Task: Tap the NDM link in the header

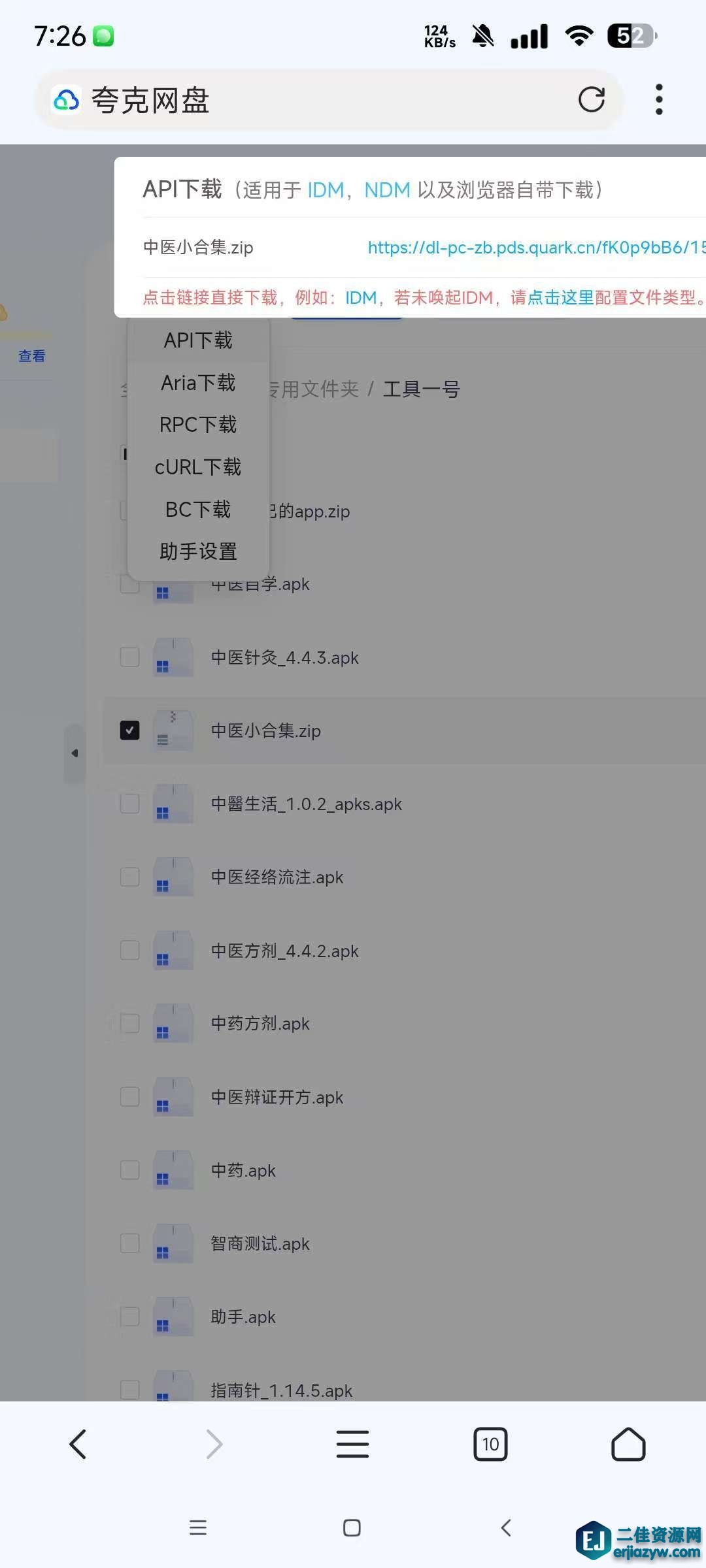Action: pos(387,190)
